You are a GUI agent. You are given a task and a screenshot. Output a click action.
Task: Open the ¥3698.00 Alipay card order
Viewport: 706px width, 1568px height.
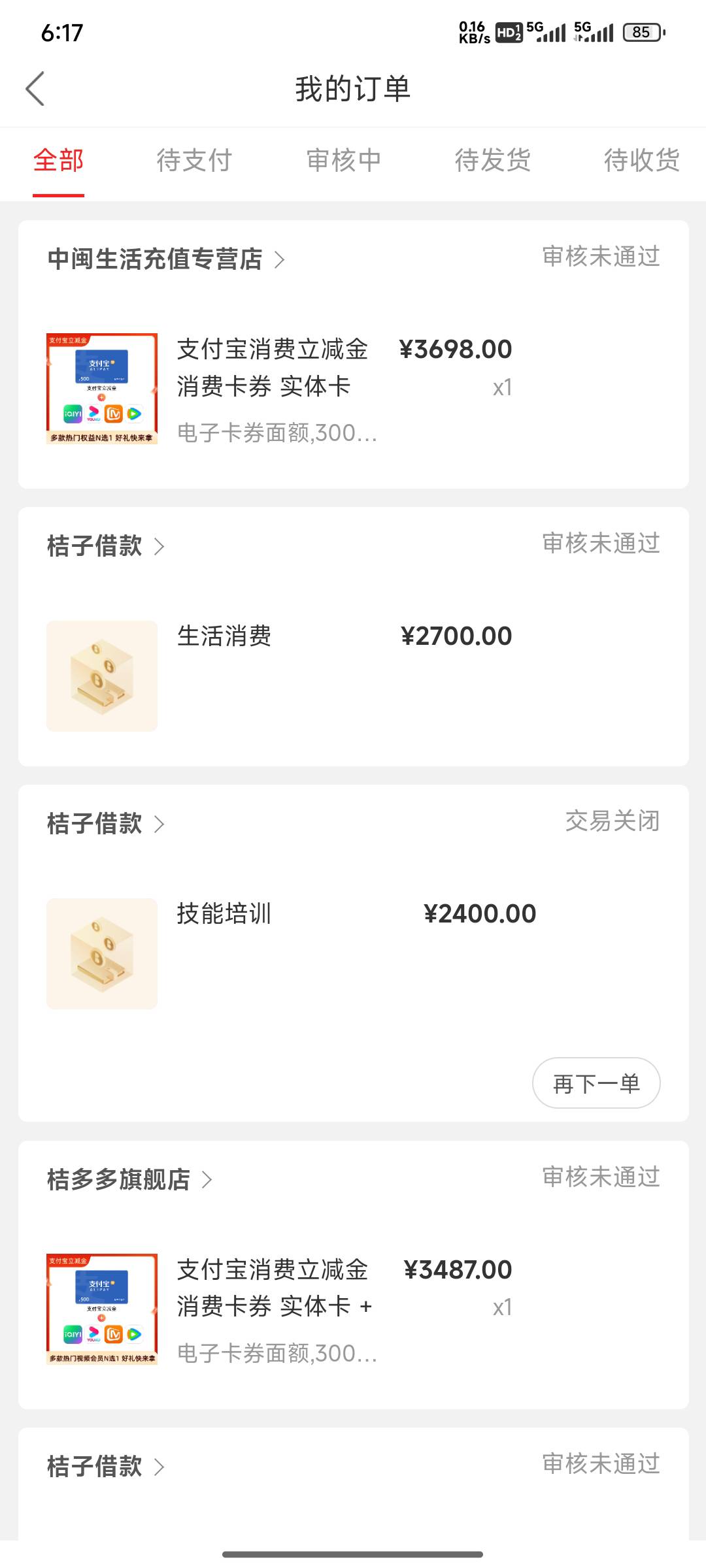tap(353, 389)
